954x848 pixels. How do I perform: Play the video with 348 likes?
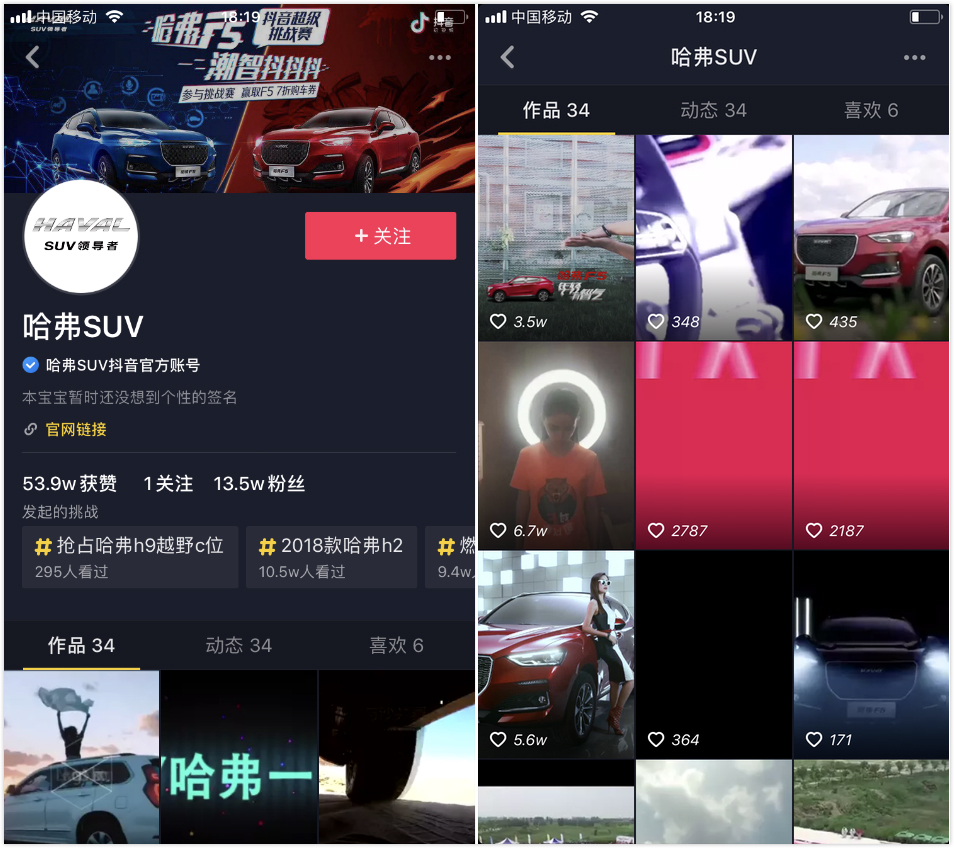coord(714,237)
